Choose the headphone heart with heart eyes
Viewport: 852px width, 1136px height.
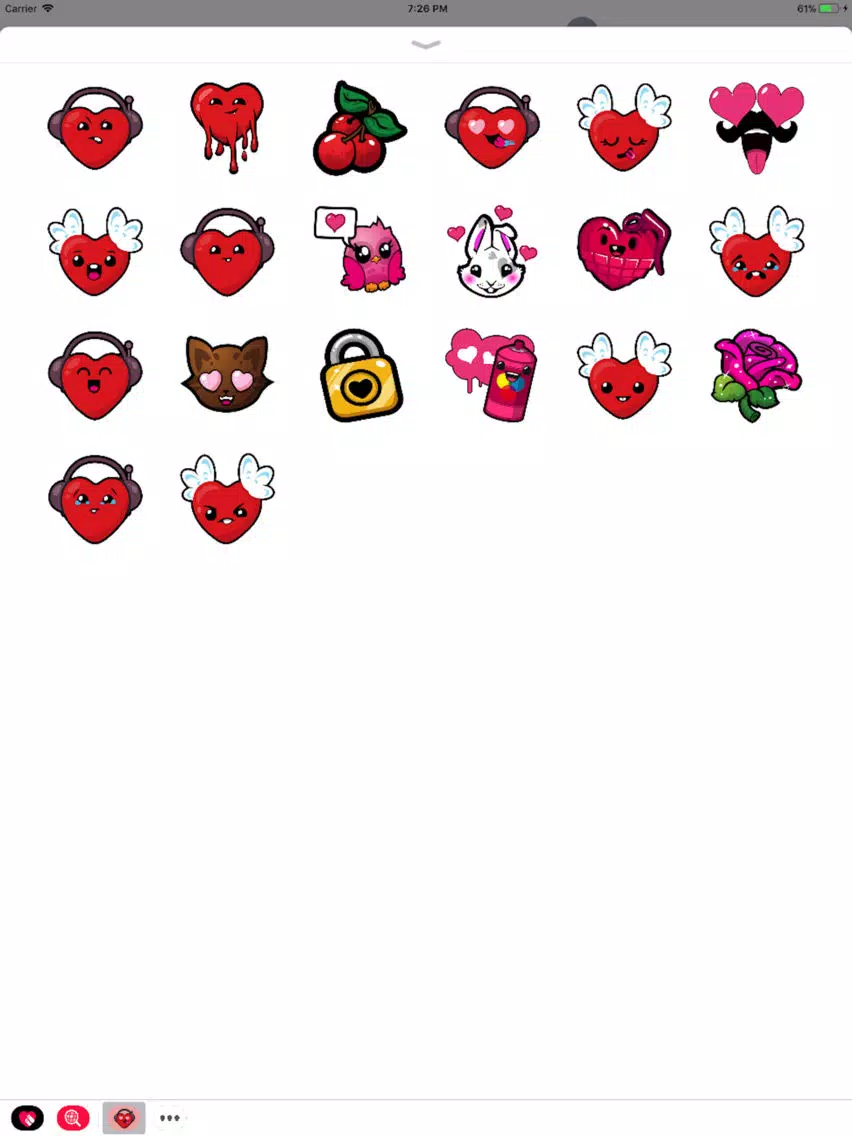(492, 127)
